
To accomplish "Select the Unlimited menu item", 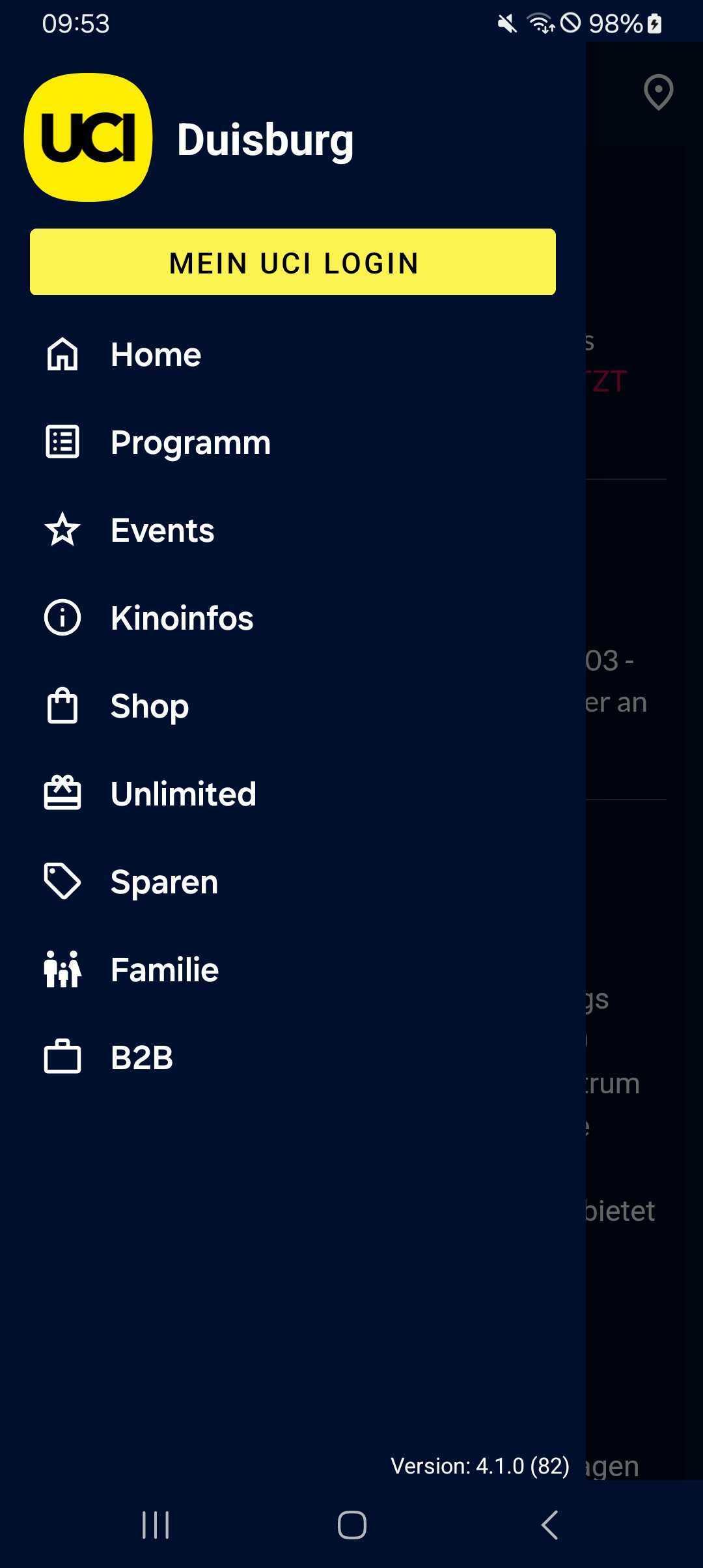I will pos(293,794).
